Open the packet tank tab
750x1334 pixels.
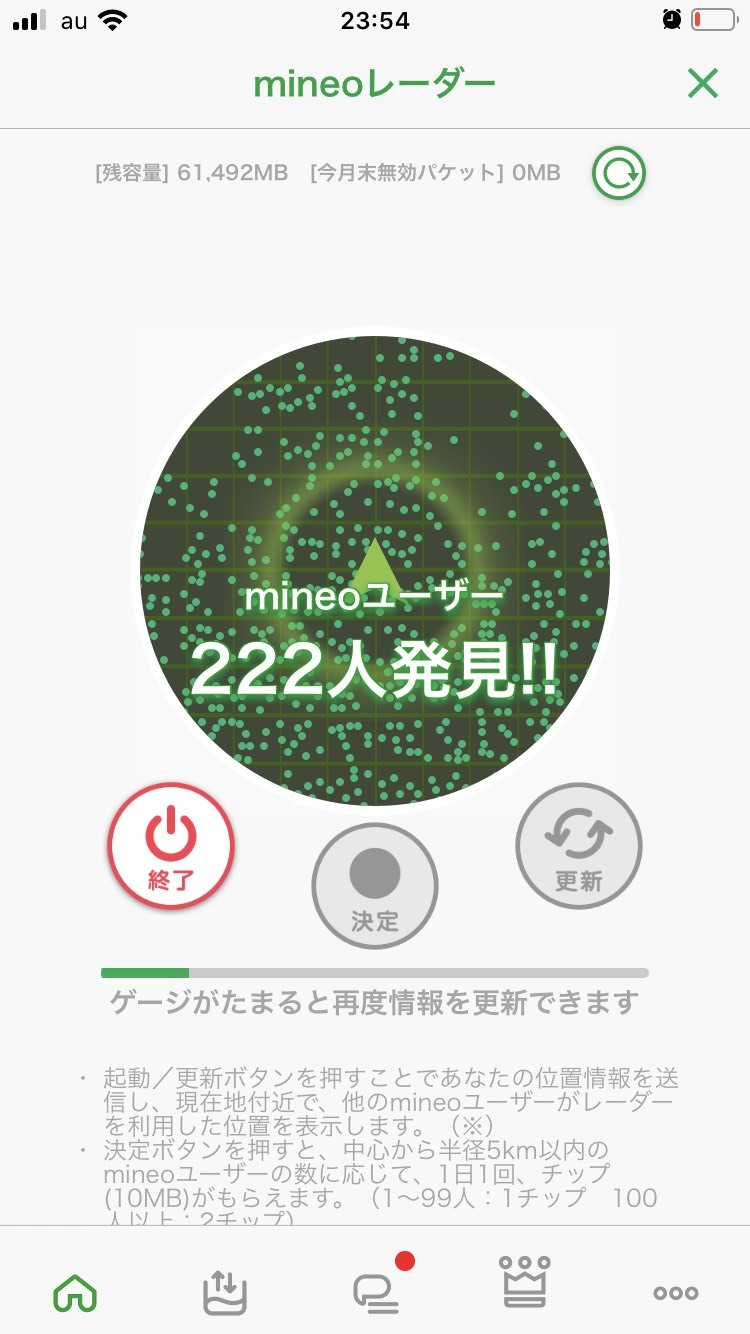(225, 1290)
